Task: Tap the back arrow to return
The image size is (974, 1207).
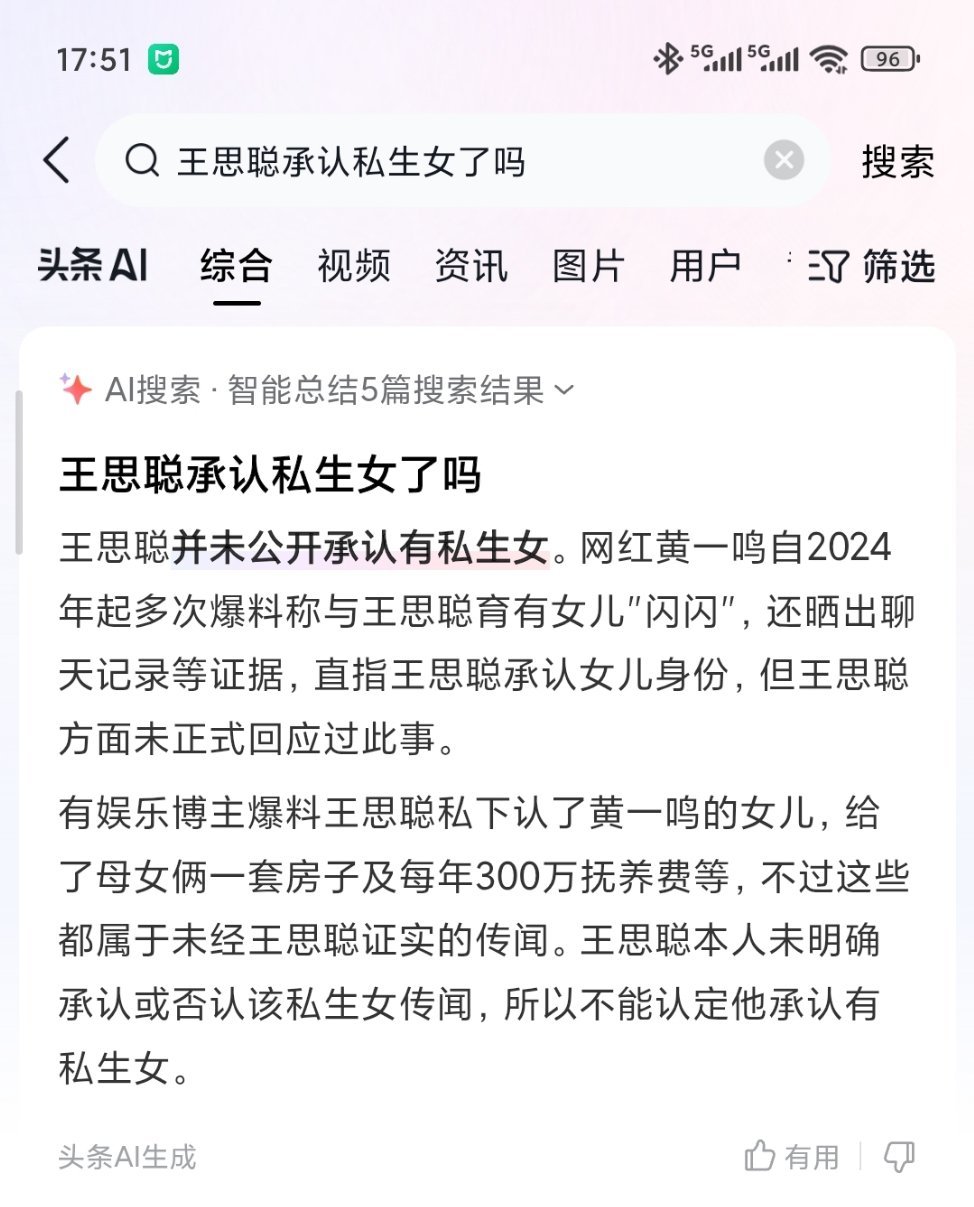Action: (x=57, y=160)
